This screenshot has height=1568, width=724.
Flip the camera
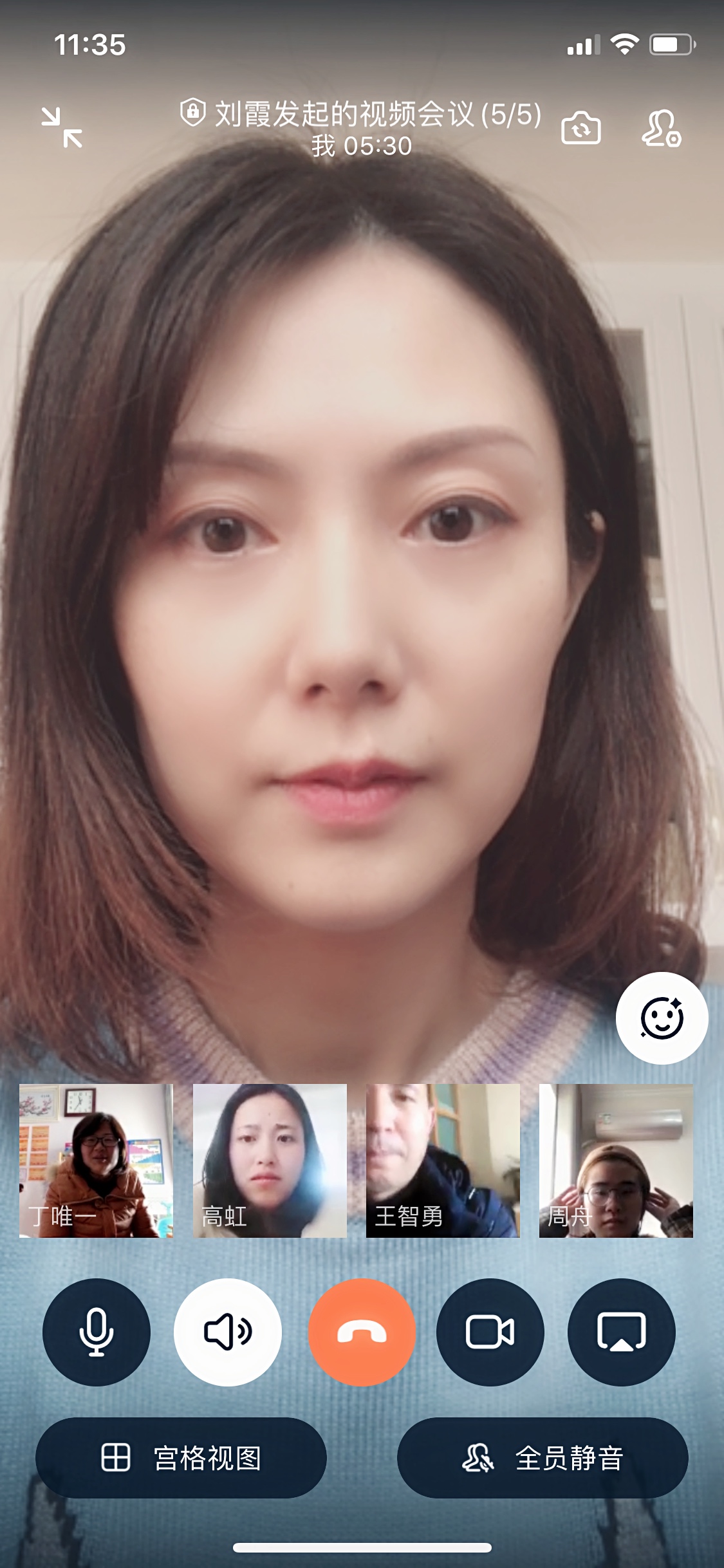(x=580, y=128)
